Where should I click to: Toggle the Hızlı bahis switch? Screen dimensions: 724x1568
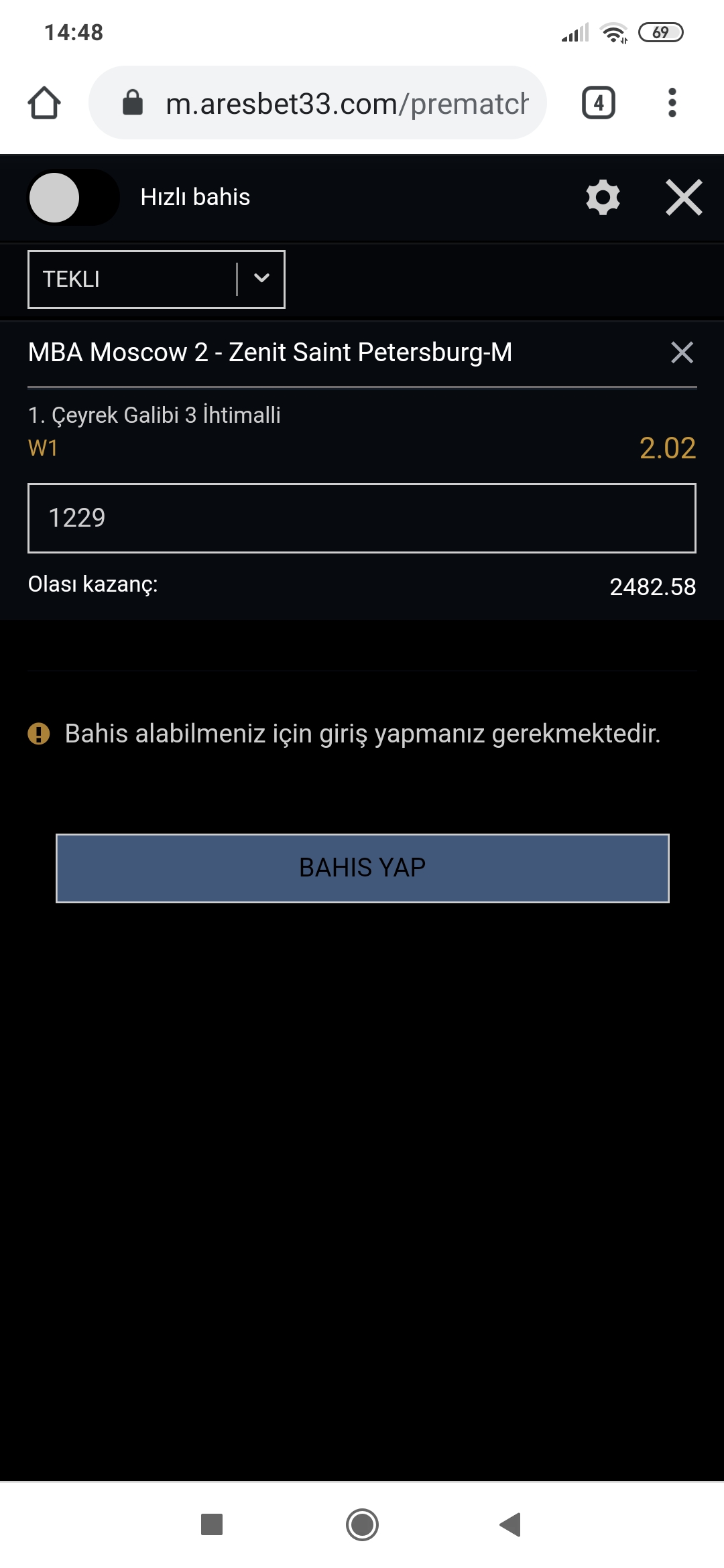click(x=73, y=197)
